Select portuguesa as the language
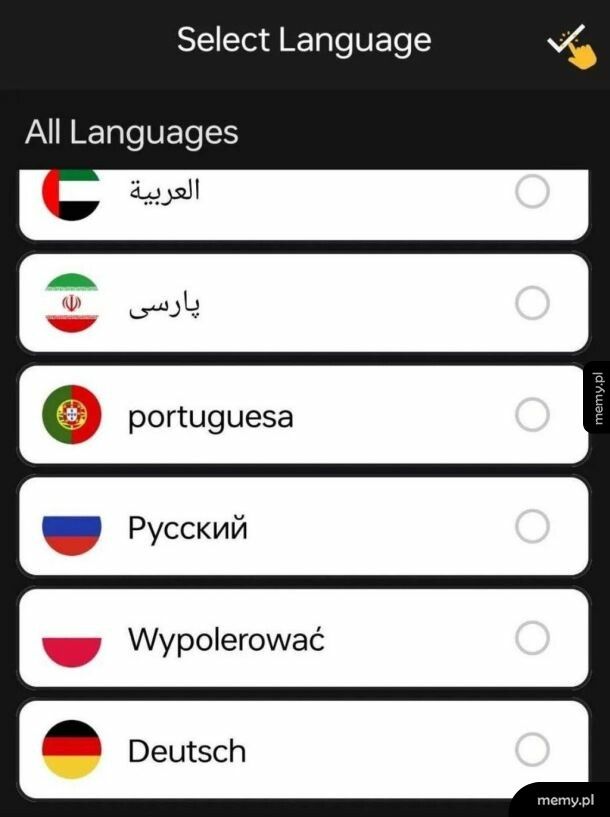This screenshot has height=817, width=610. coord(532,414)
